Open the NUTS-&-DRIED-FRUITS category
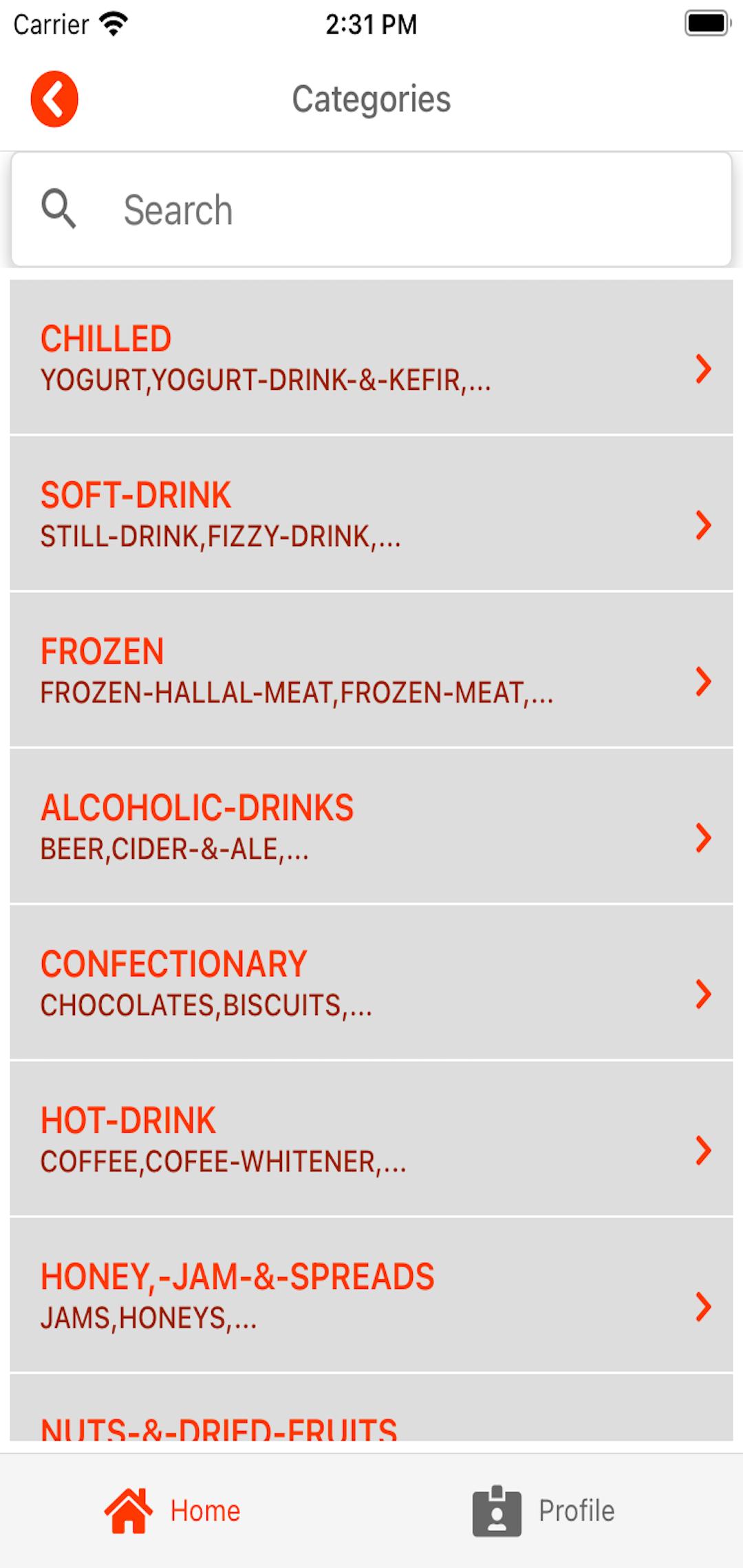743x1568 pixels. pyautogui.click(x=371, y=1407)
